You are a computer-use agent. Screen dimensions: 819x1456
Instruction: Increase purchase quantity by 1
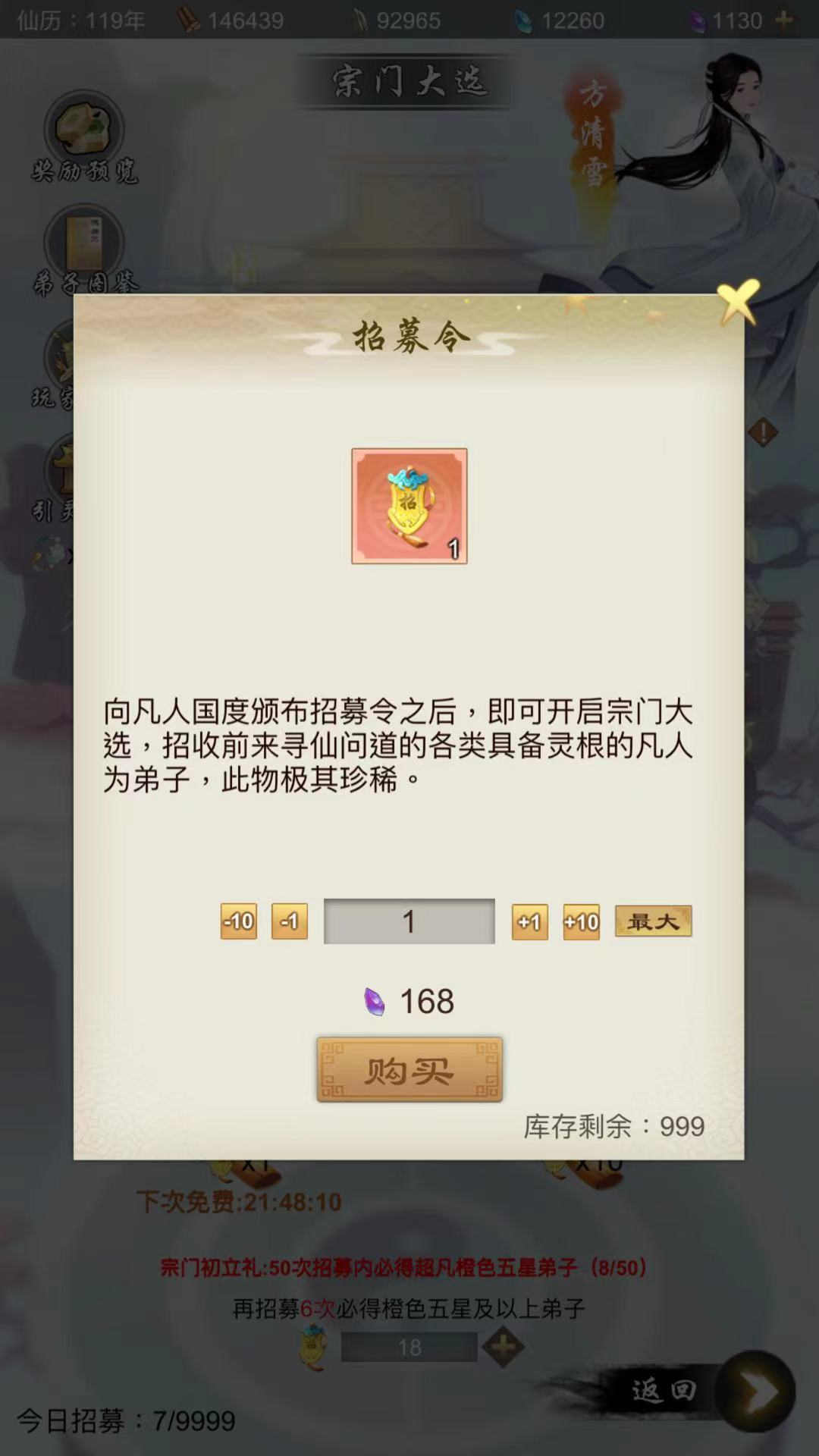click(529, 921)
